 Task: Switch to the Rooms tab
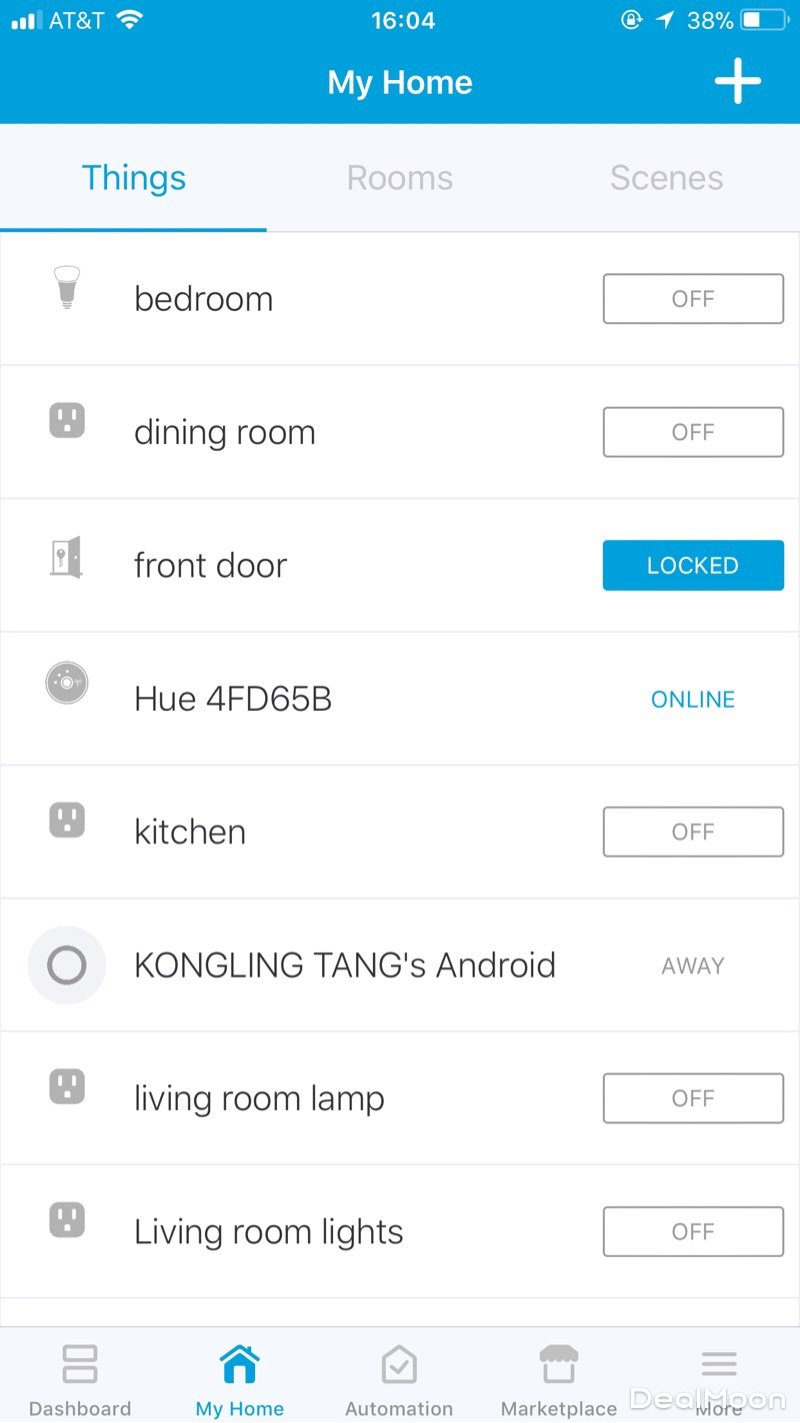click(x=400, y=178)
